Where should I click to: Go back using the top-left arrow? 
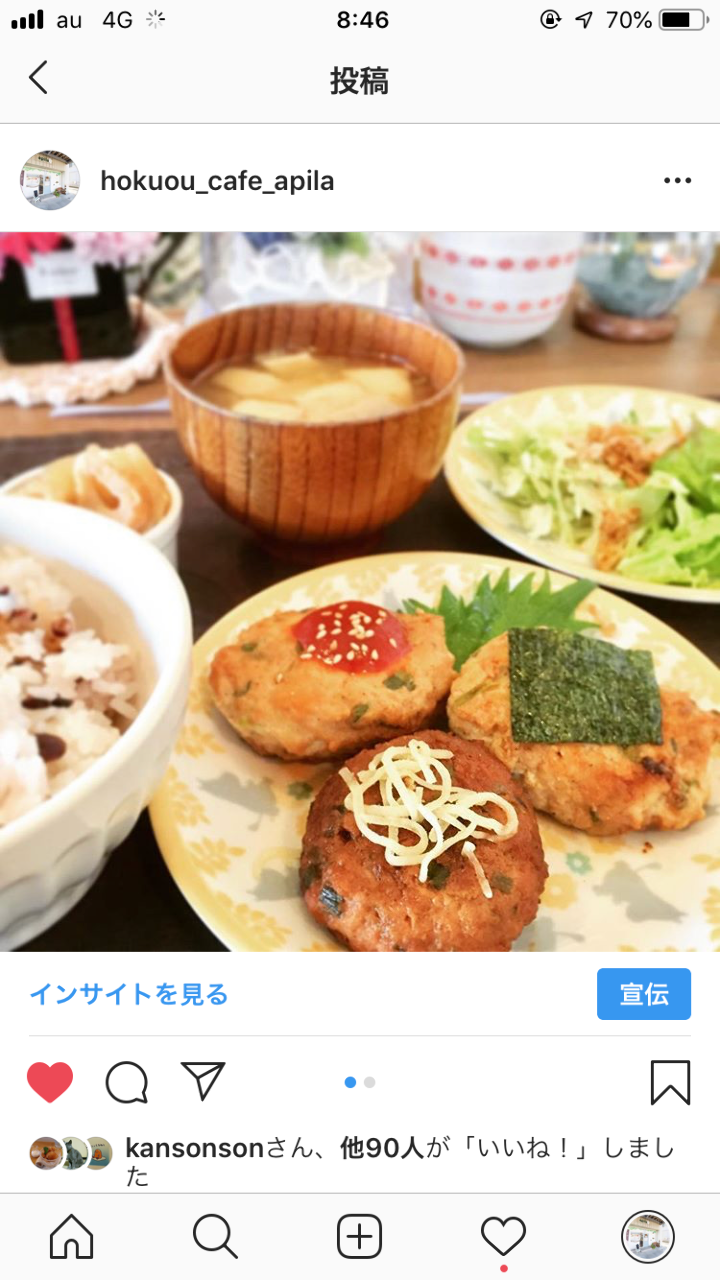[x=38, y=78]
